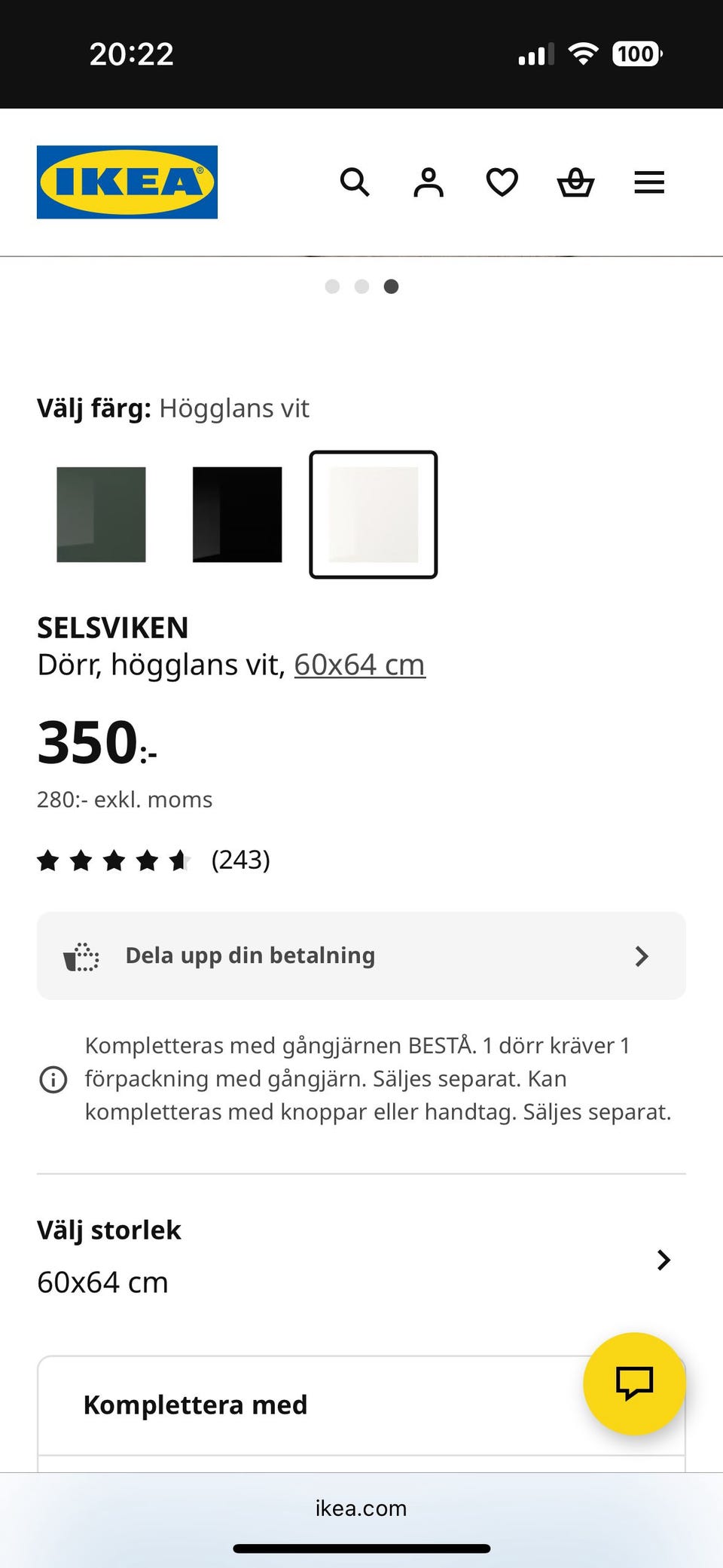Open the hamburger navigation menu

648,182
